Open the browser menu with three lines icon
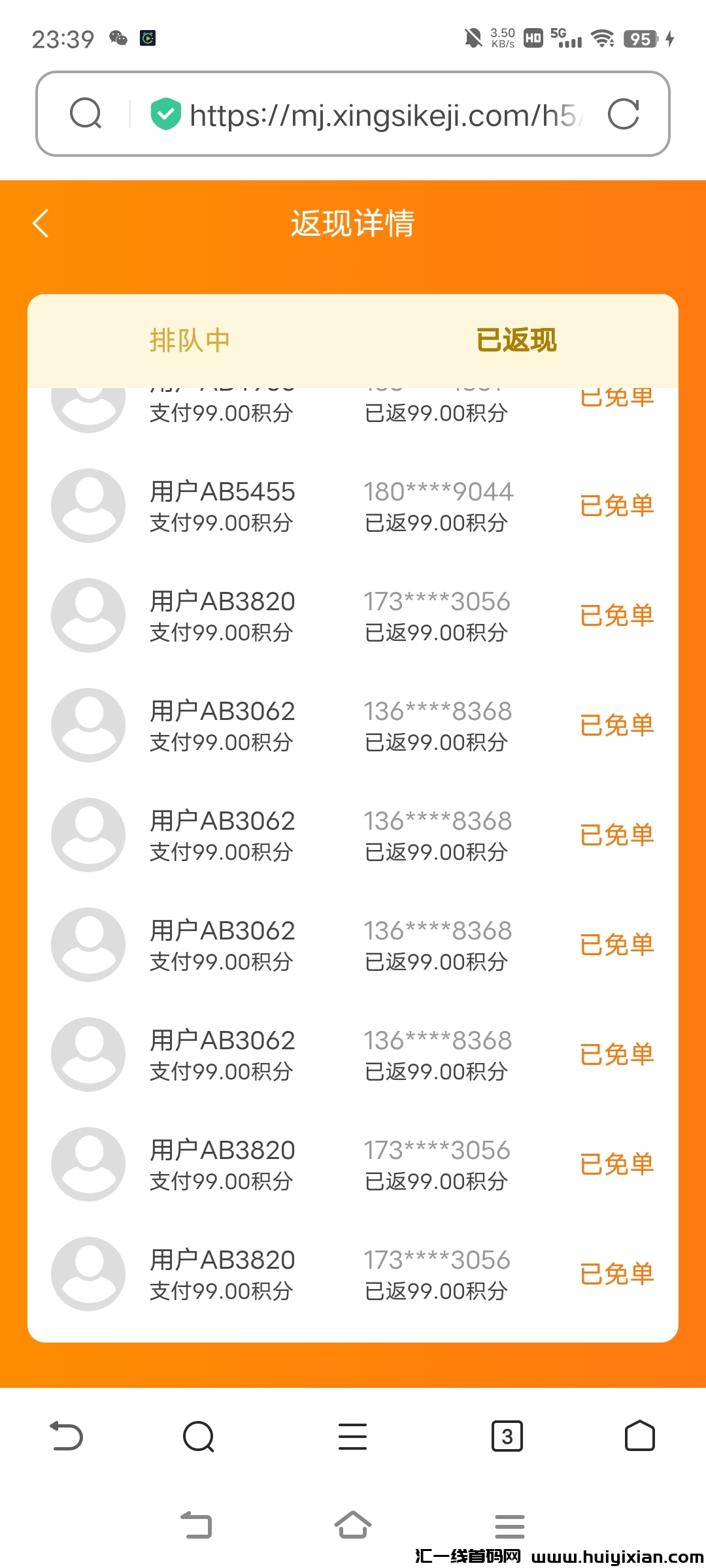Image resolution: width=706 pixels, height=1568 pixels. [353, 1436]
